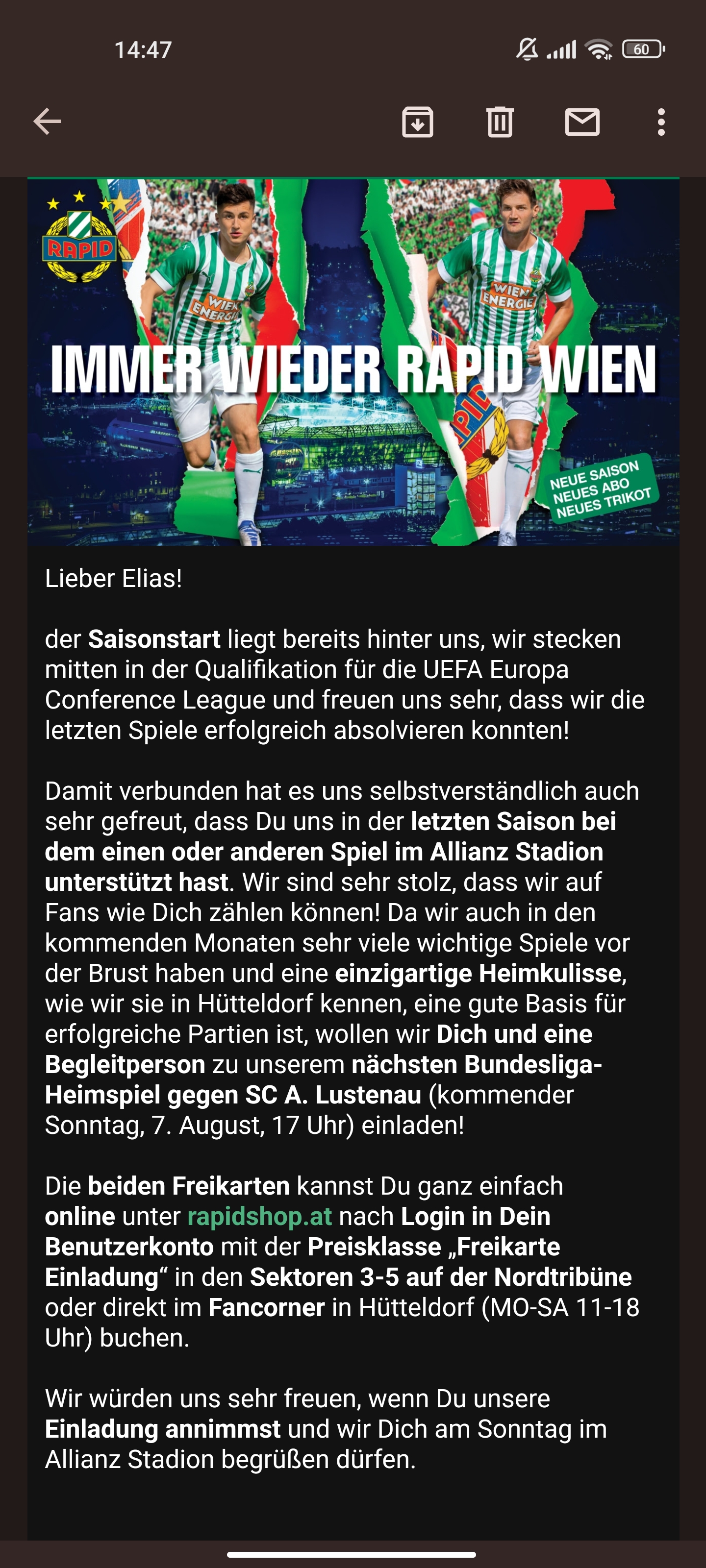706x1568 pixels.
Task: Mark the email as unread
Action: tap(582, 122)
